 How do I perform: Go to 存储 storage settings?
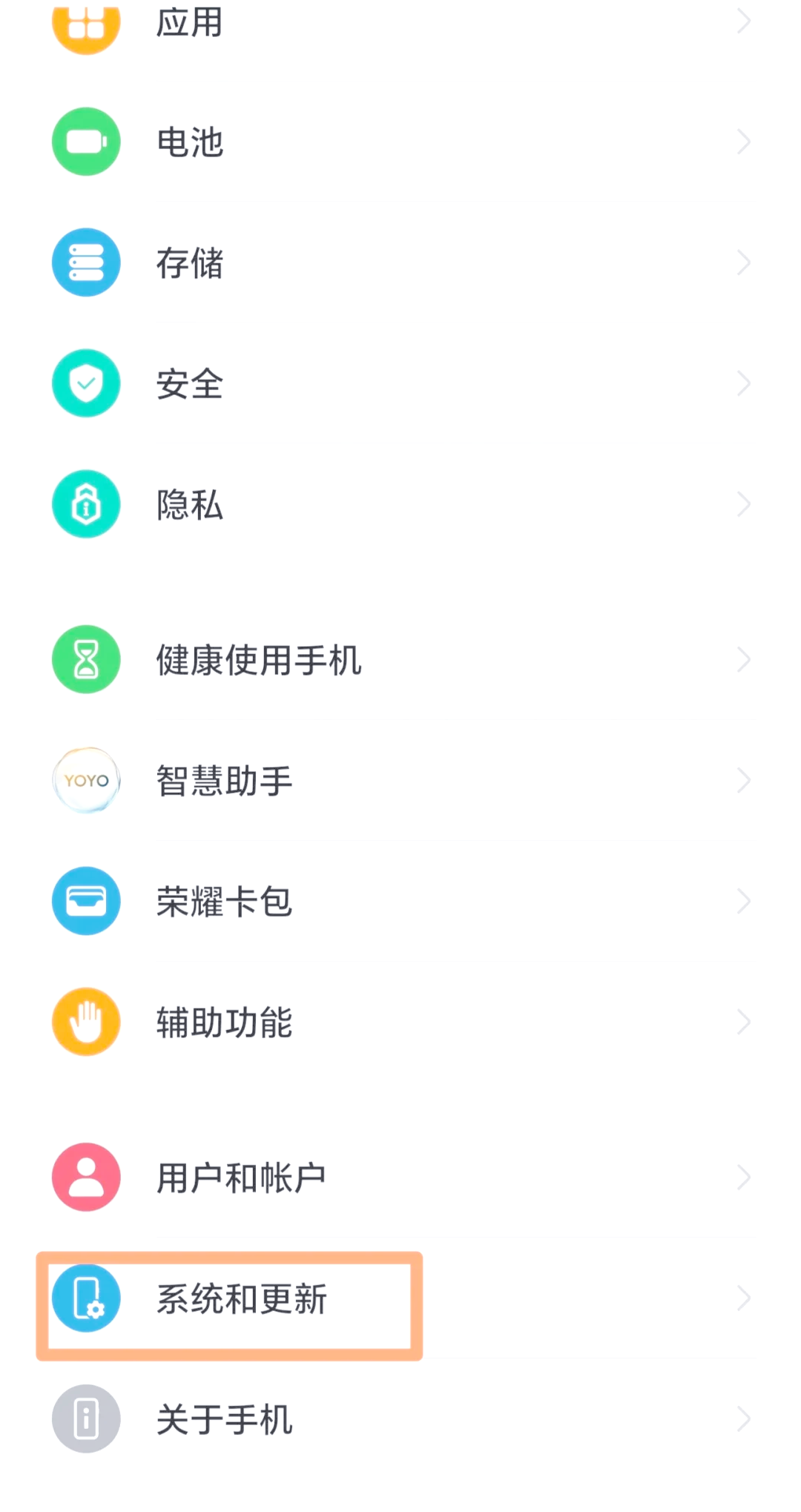(190, 263)
